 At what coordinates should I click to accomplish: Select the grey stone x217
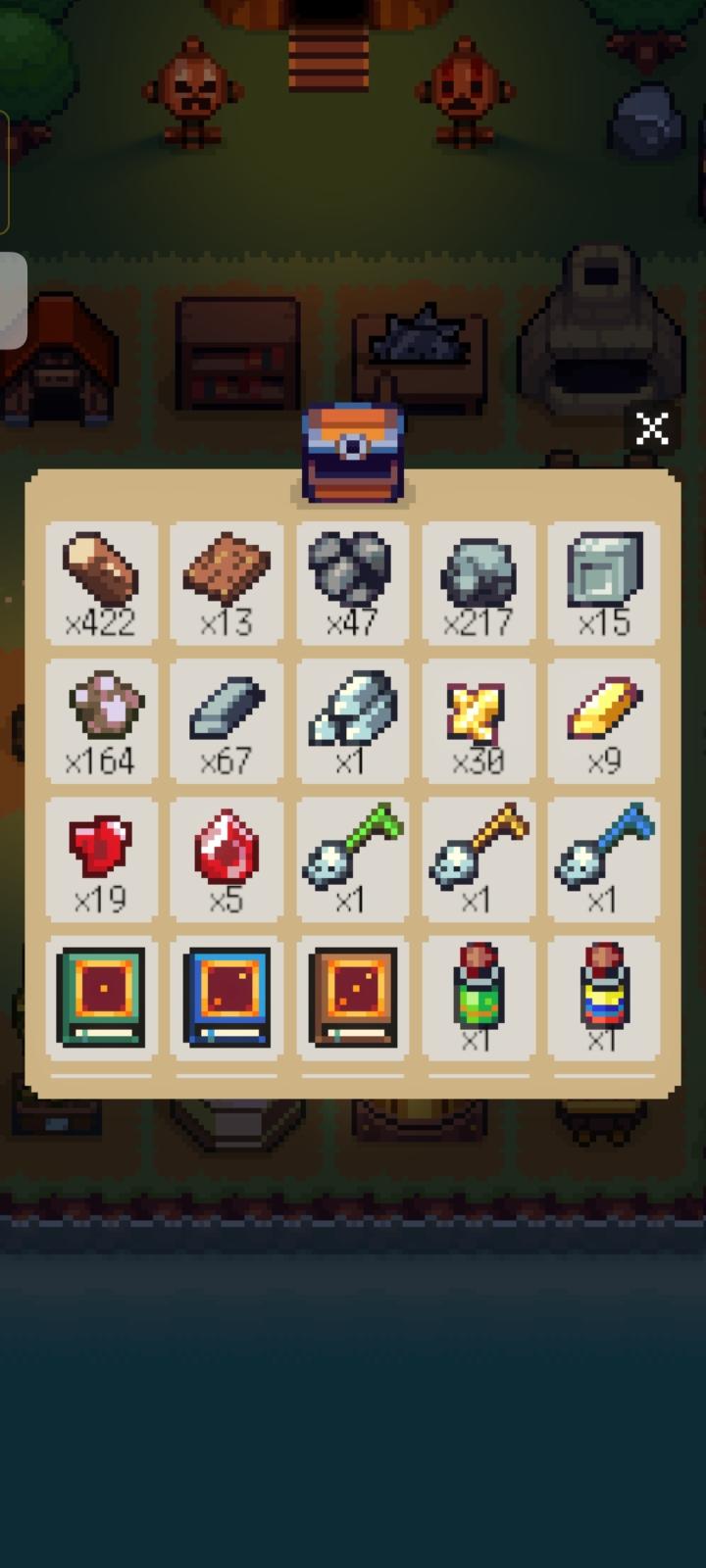click(x=478, y=583)
